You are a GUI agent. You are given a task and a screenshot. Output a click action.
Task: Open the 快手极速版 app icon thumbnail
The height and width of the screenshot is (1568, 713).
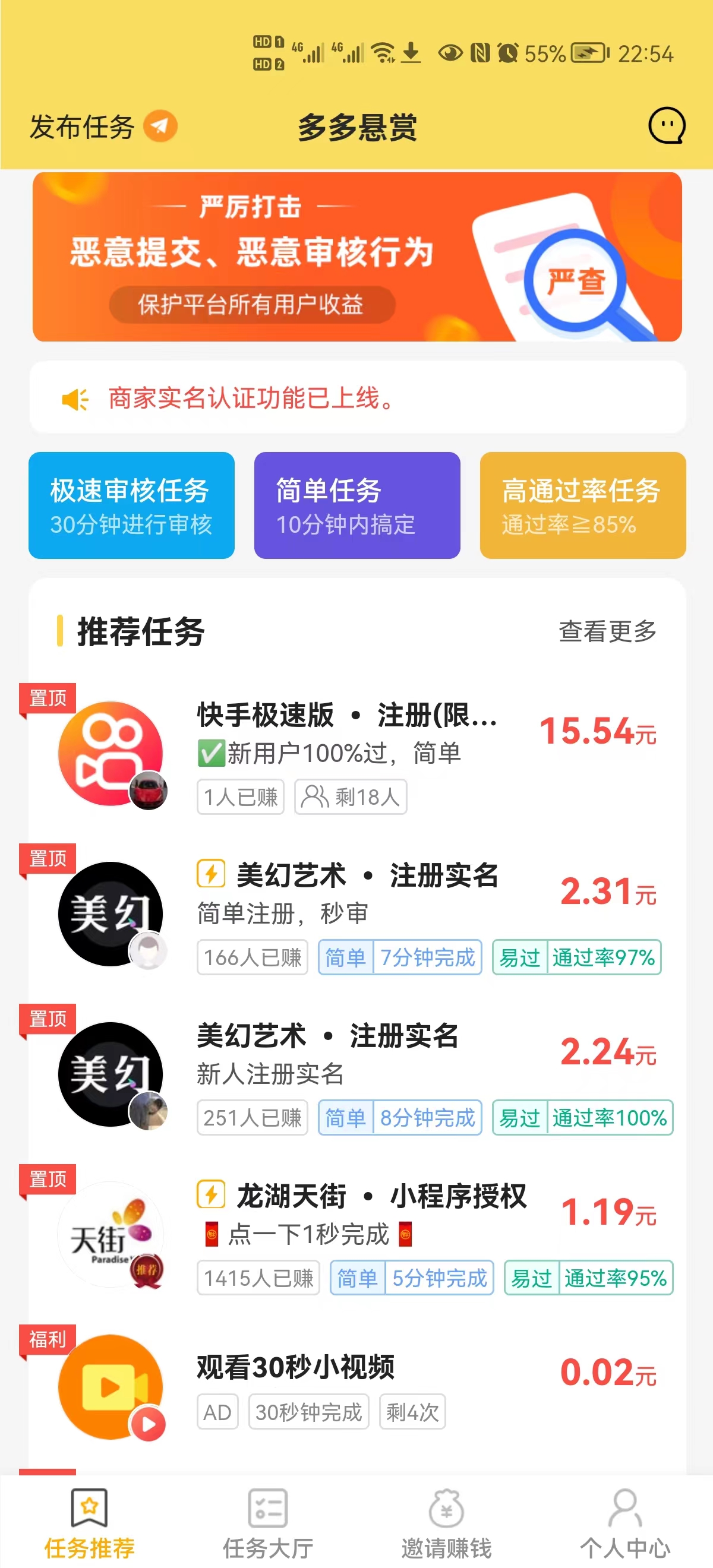(x=112, y=753)
